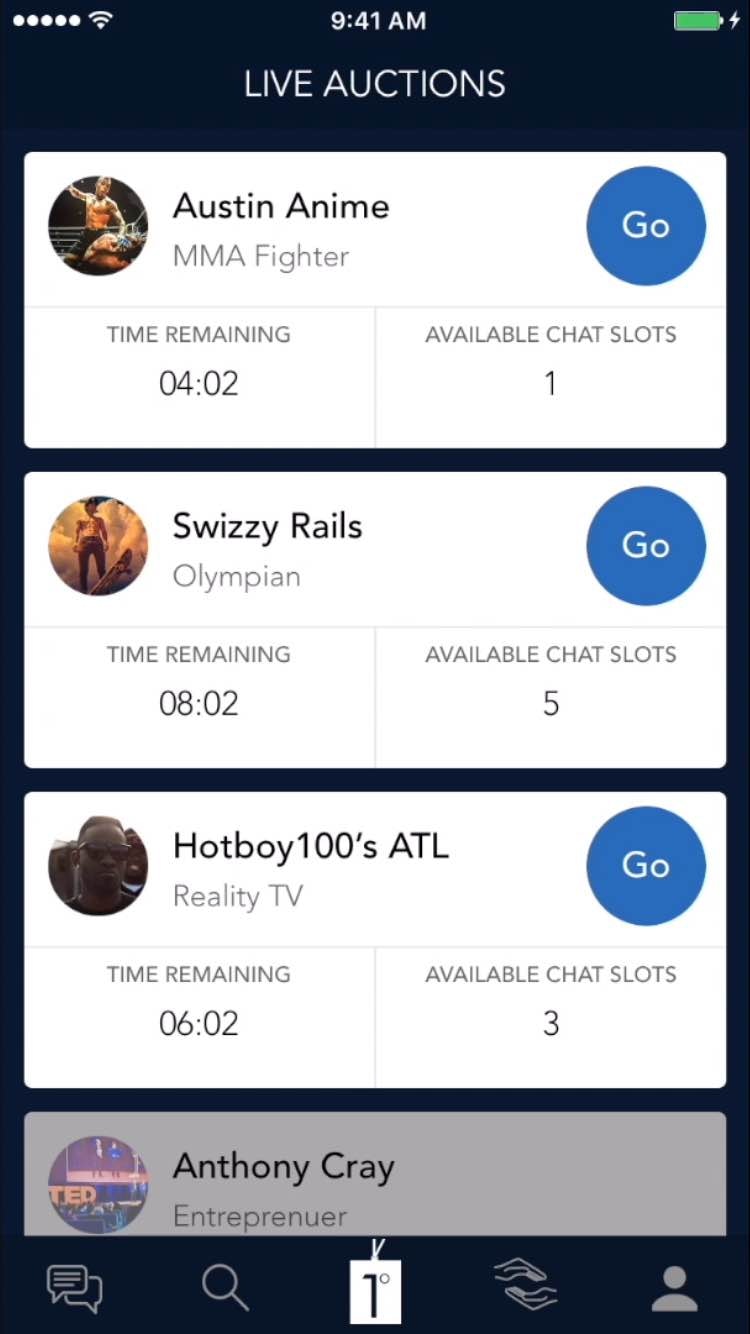View Austin Anime's profile picture
Image resolution: width=750 pixels, height=1334 pixels.
coord(98,226)
